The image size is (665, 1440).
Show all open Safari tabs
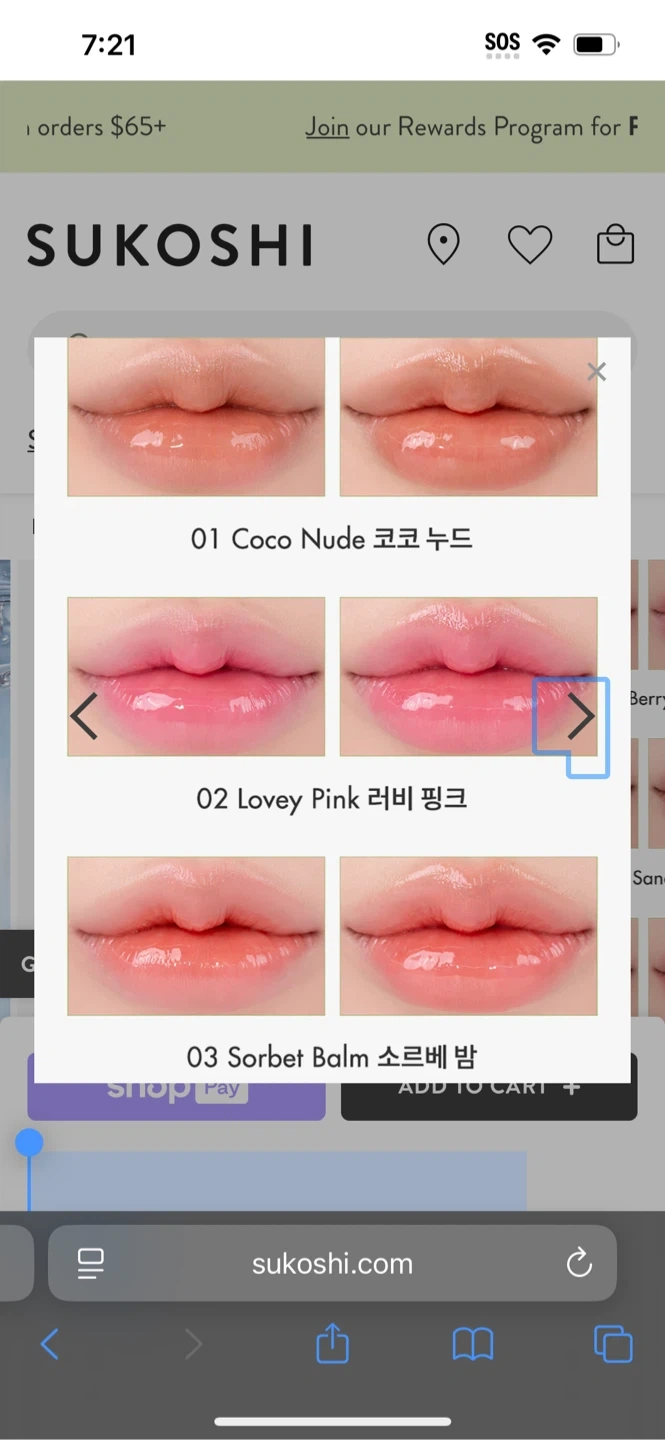click(x=613, y=1344)
